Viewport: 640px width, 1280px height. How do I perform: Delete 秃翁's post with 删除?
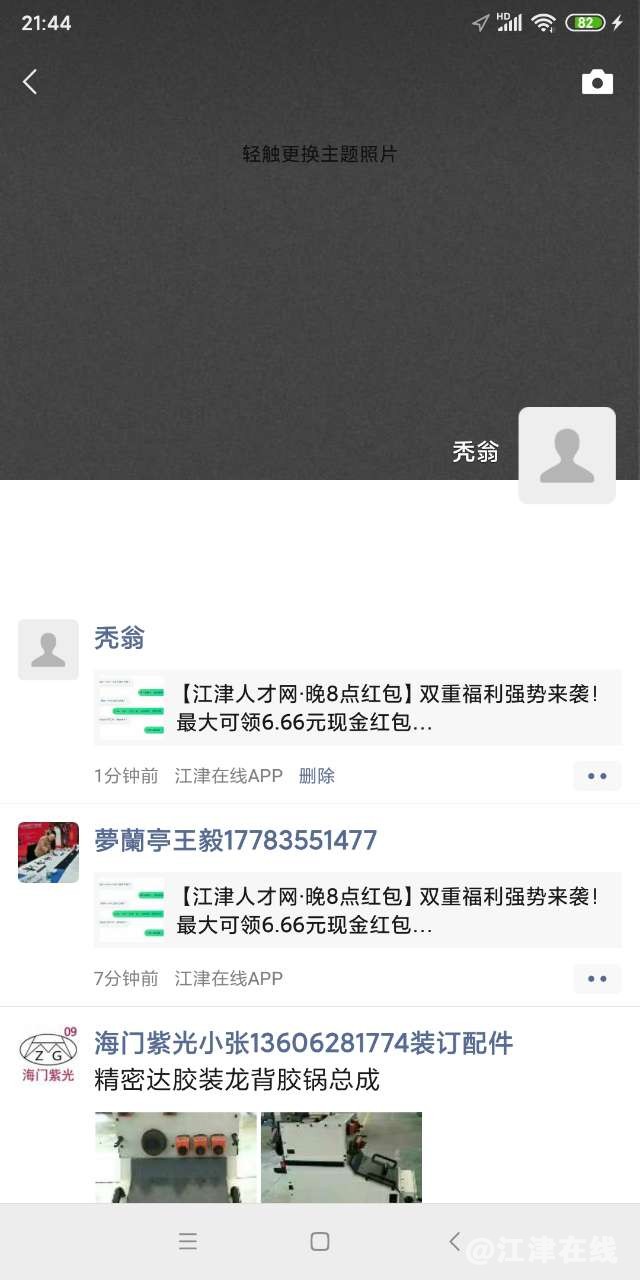coord(317,776)
